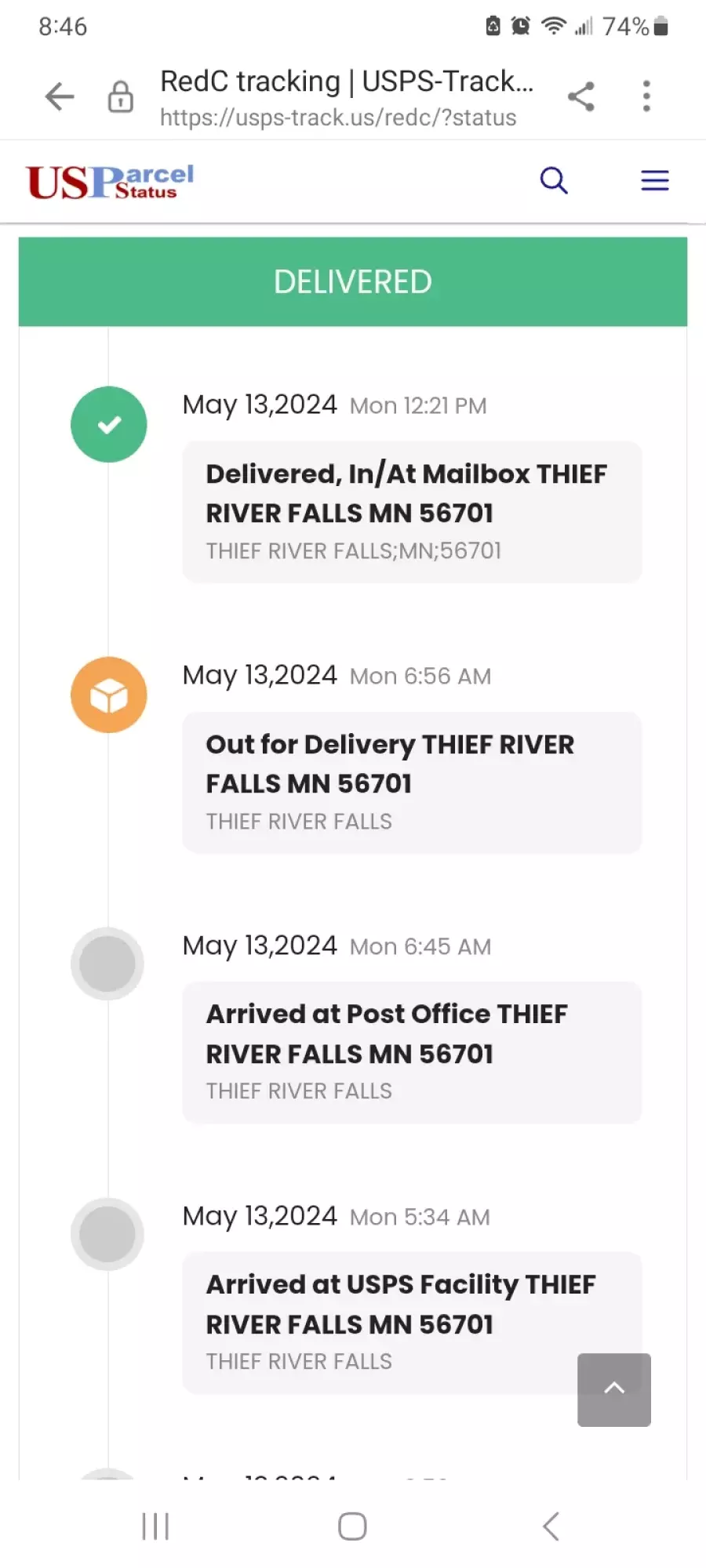Screen dimensions: 706x1568
Task: Tap the browser back arrow
Action: pyautogui.click(x=60, y=96)
